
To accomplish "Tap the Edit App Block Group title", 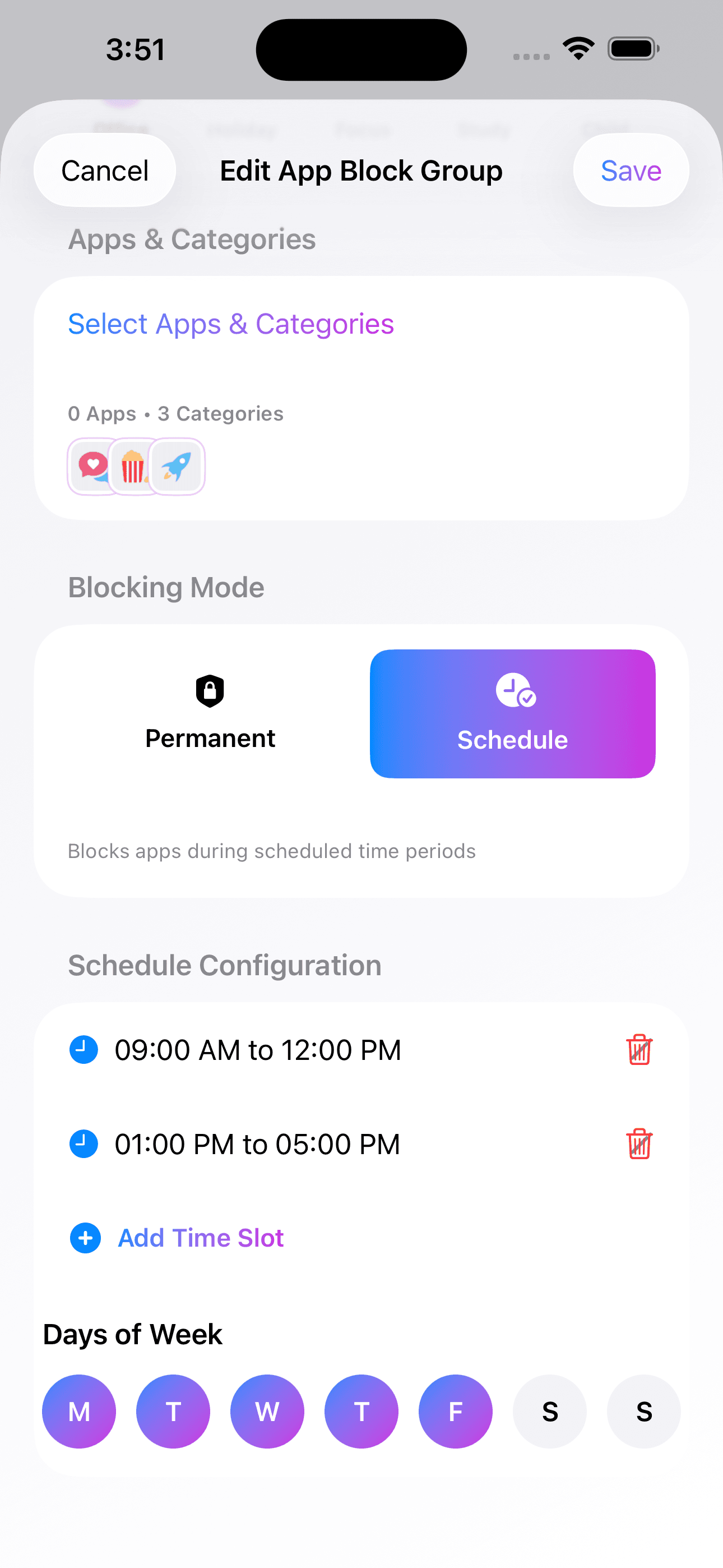I will click(x=361, y=170).
